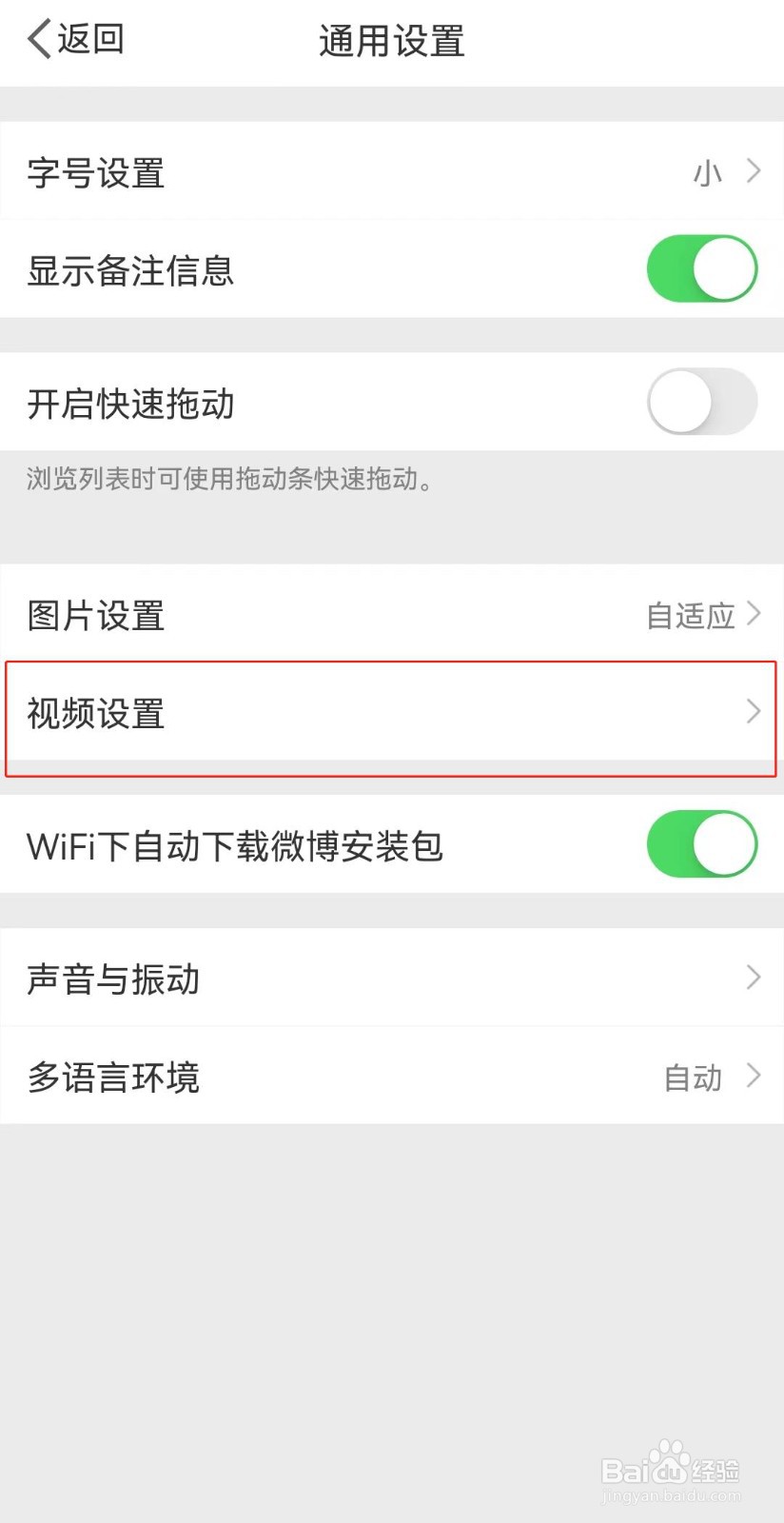784x1523 pixels.
Task: Tap the 字号设置 row label
Action: click(x=95, y=172)
